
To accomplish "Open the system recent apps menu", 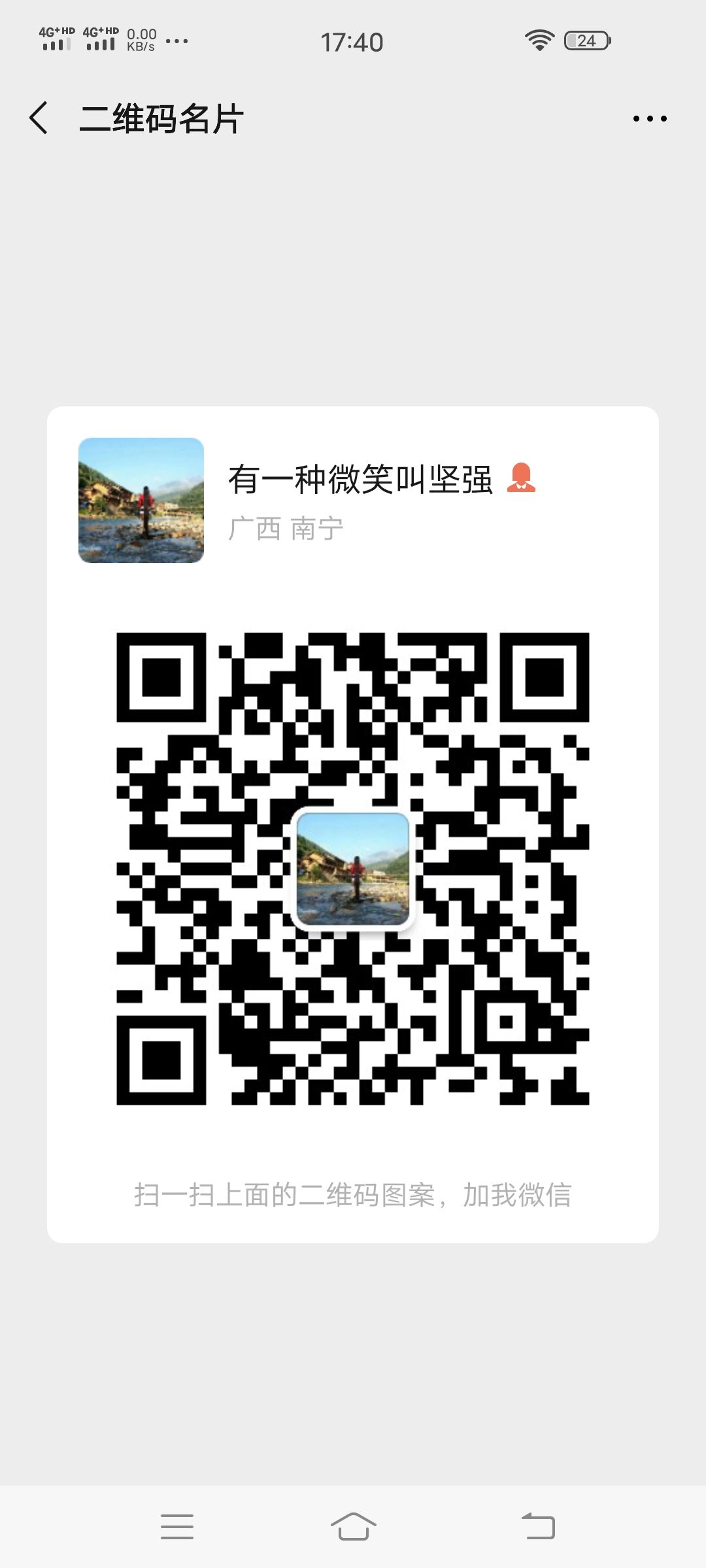I will coord(177,1526).
